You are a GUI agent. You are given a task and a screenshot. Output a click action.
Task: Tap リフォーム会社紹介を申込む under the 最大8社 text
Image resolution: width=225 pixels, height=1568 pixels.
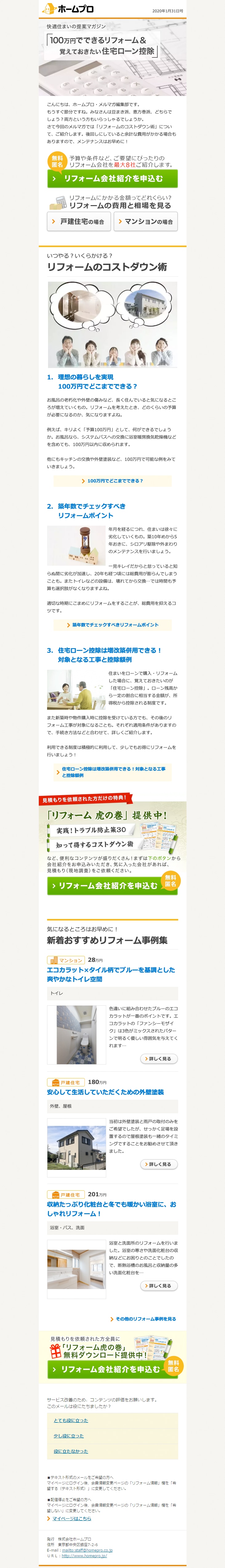click(113, 178)
